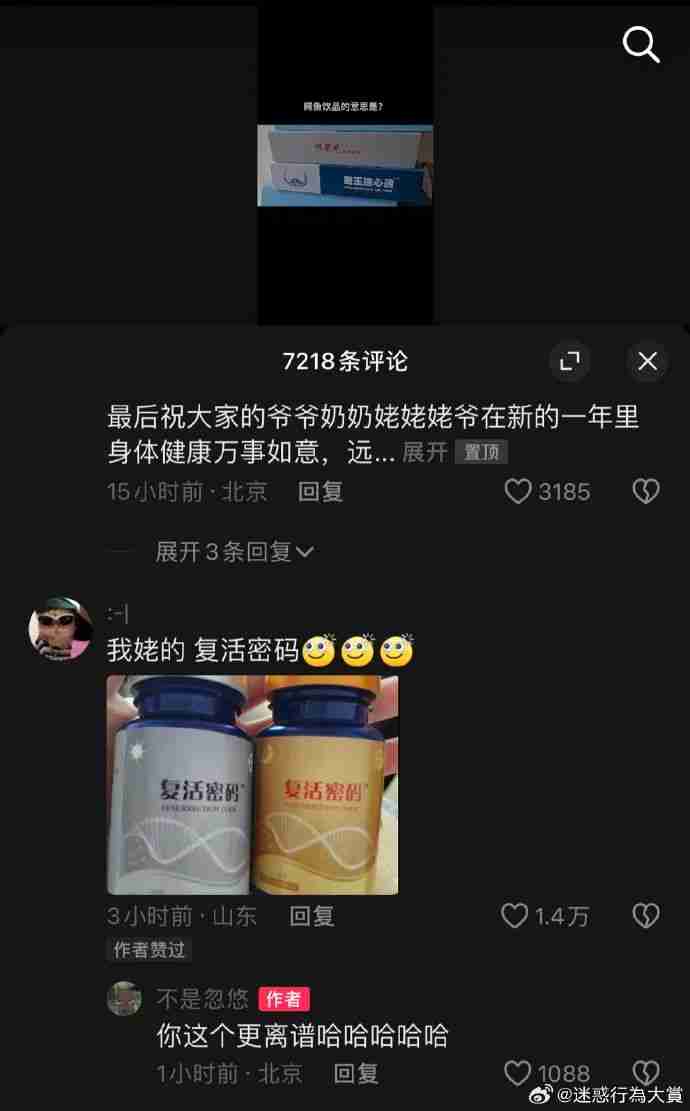This screenshot has height=1111, width=690.
Task: Open the 复活密码 bottles image
Action: coord(252,785)
